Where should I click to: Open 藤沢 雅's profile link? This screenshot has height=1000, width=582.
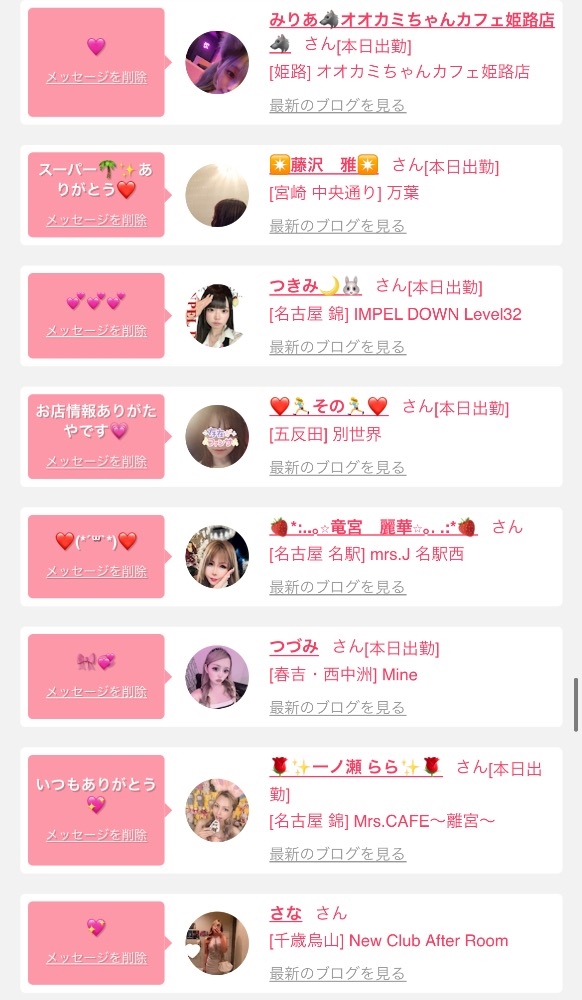pyautogui.click(x=324, y=166)
